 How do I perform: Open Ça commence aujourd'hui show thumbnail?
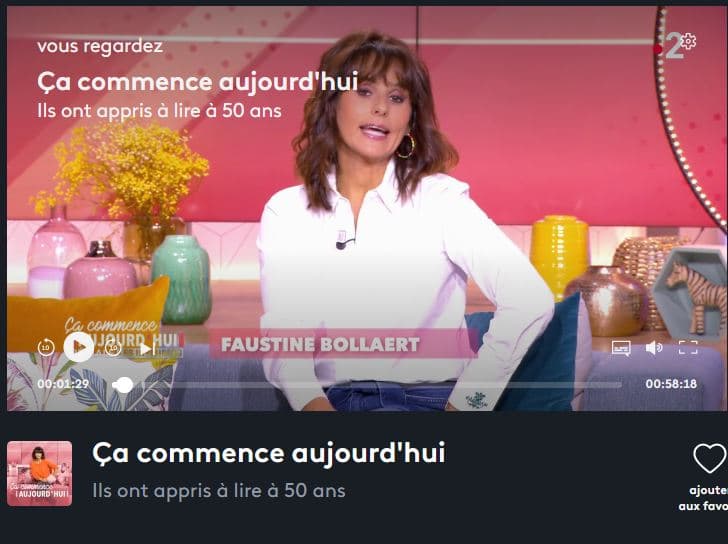(39, 473)
